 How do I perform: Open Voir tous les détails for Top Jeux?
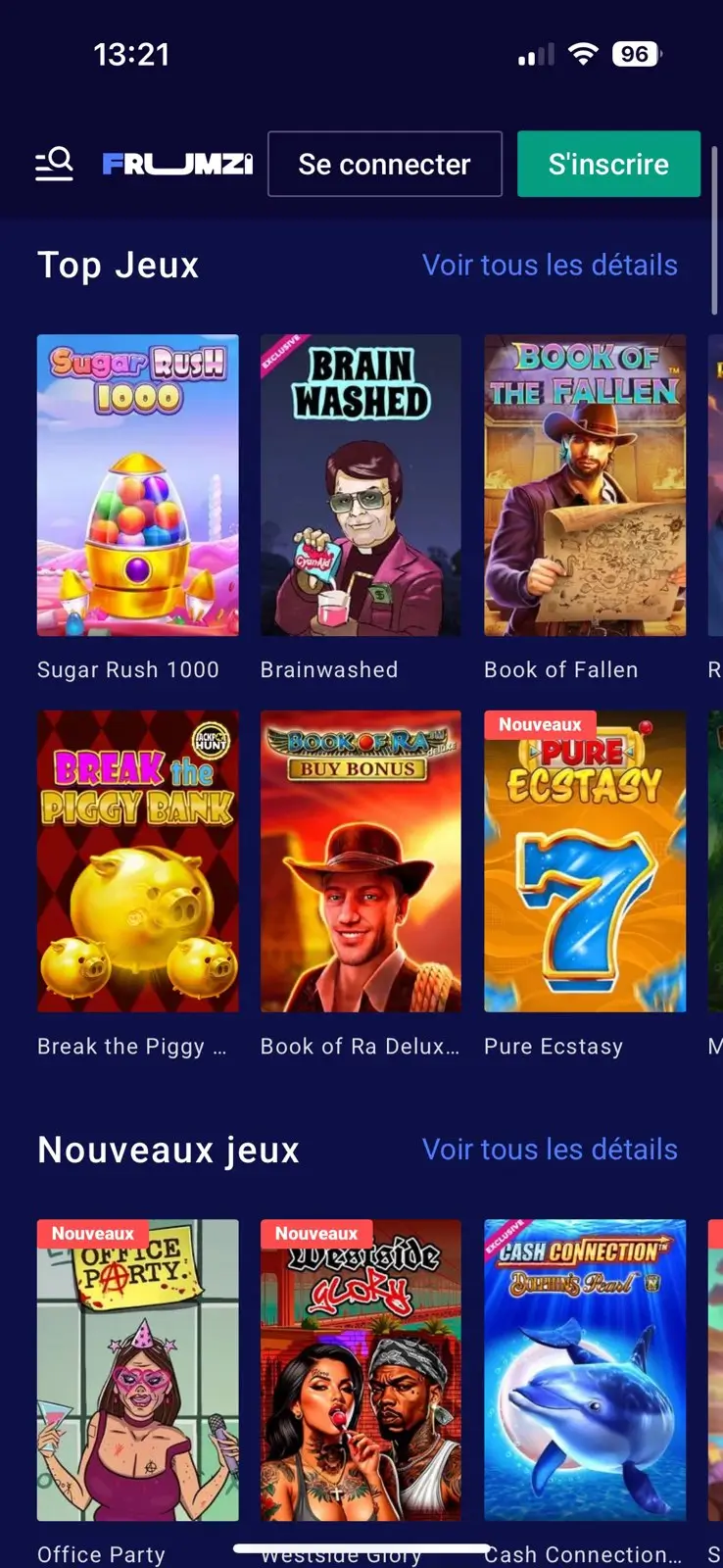[x=550, y=265]
